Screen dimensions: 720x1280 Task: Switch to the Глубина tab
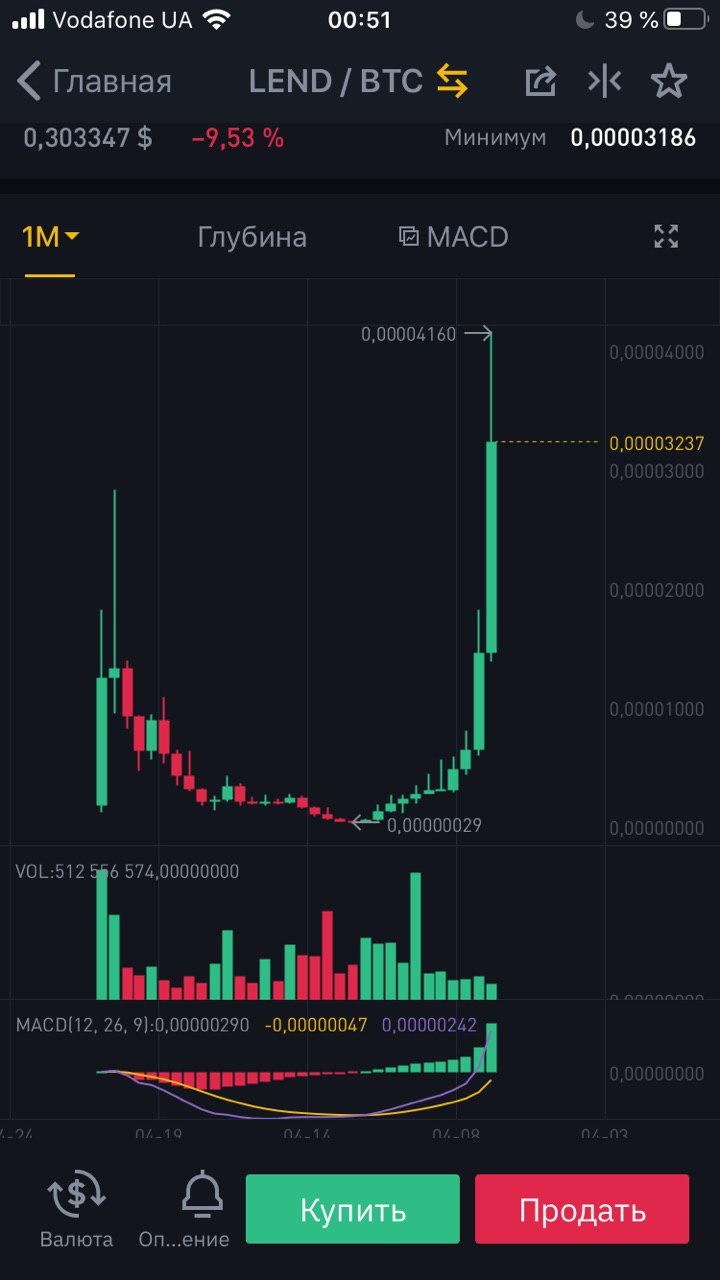point(252,237)
